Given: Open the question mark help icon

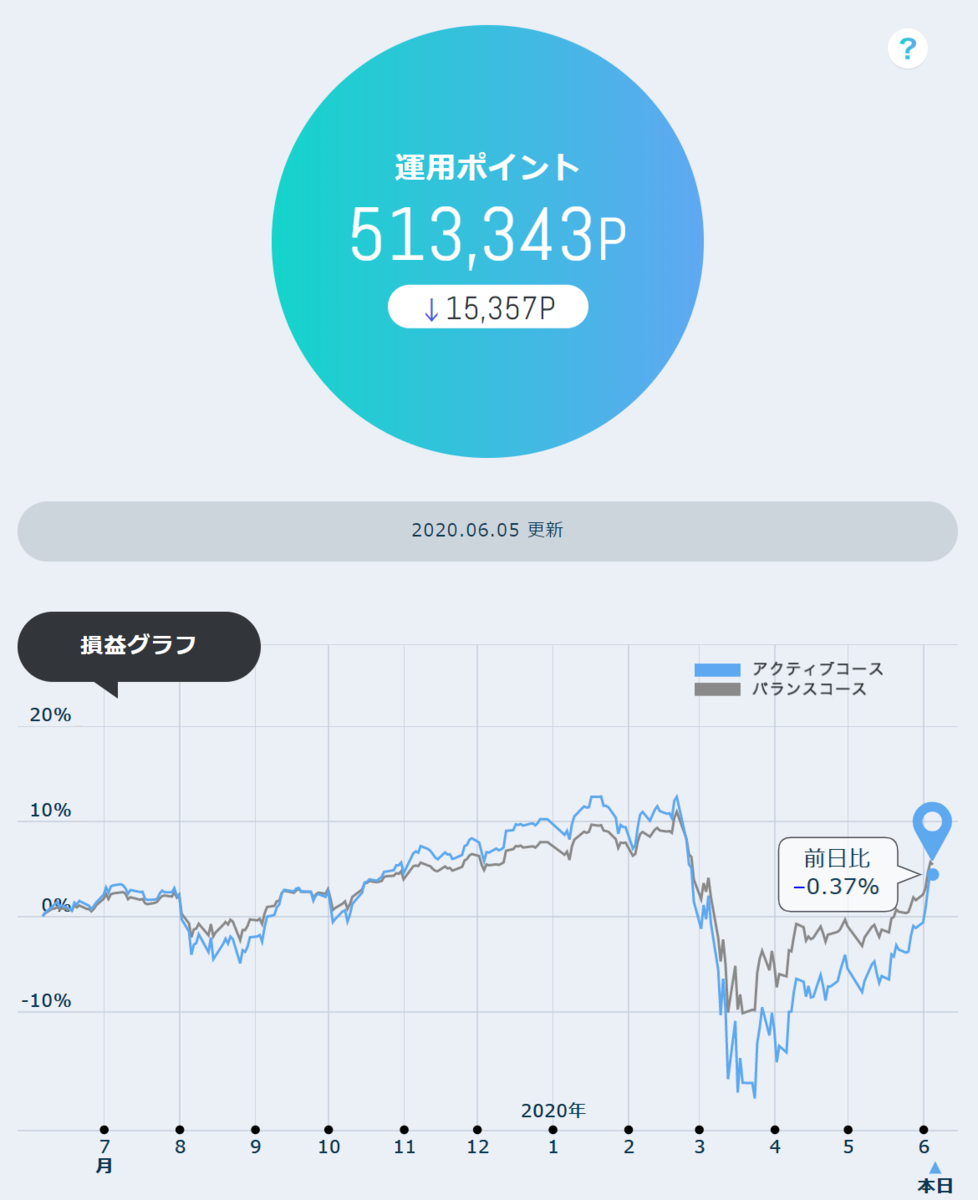Looking at the screenshot, I should (x=907, y=47).
